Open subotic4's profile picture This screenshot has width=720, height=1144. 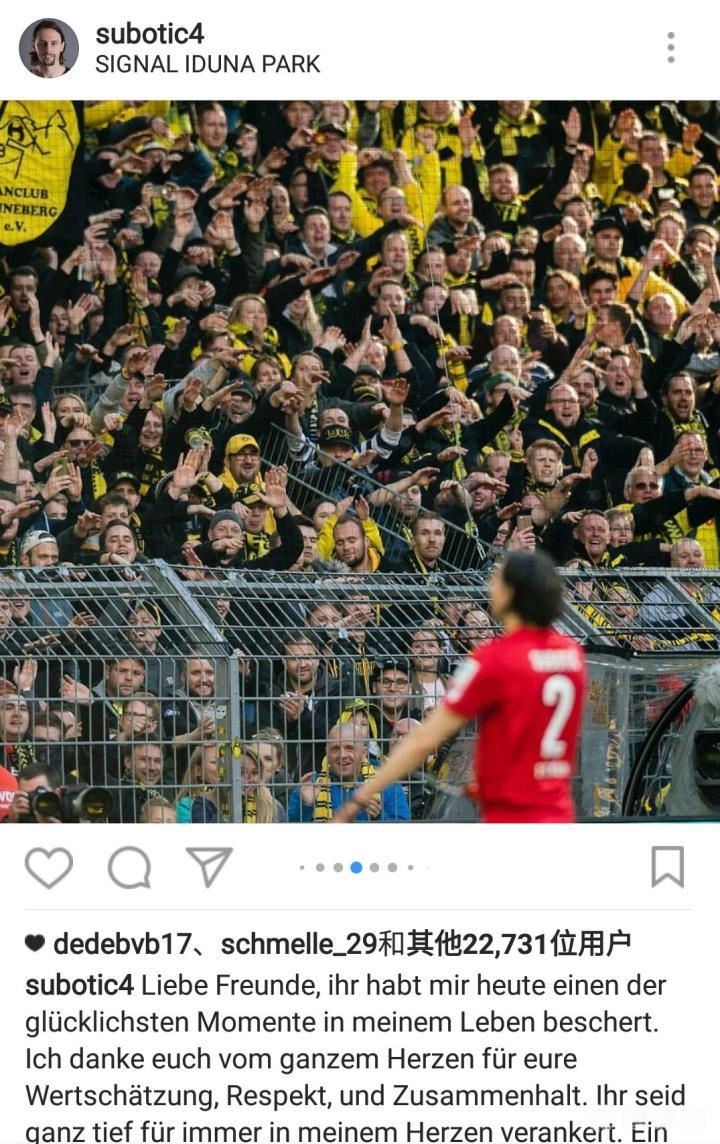[x=48, y=48]
